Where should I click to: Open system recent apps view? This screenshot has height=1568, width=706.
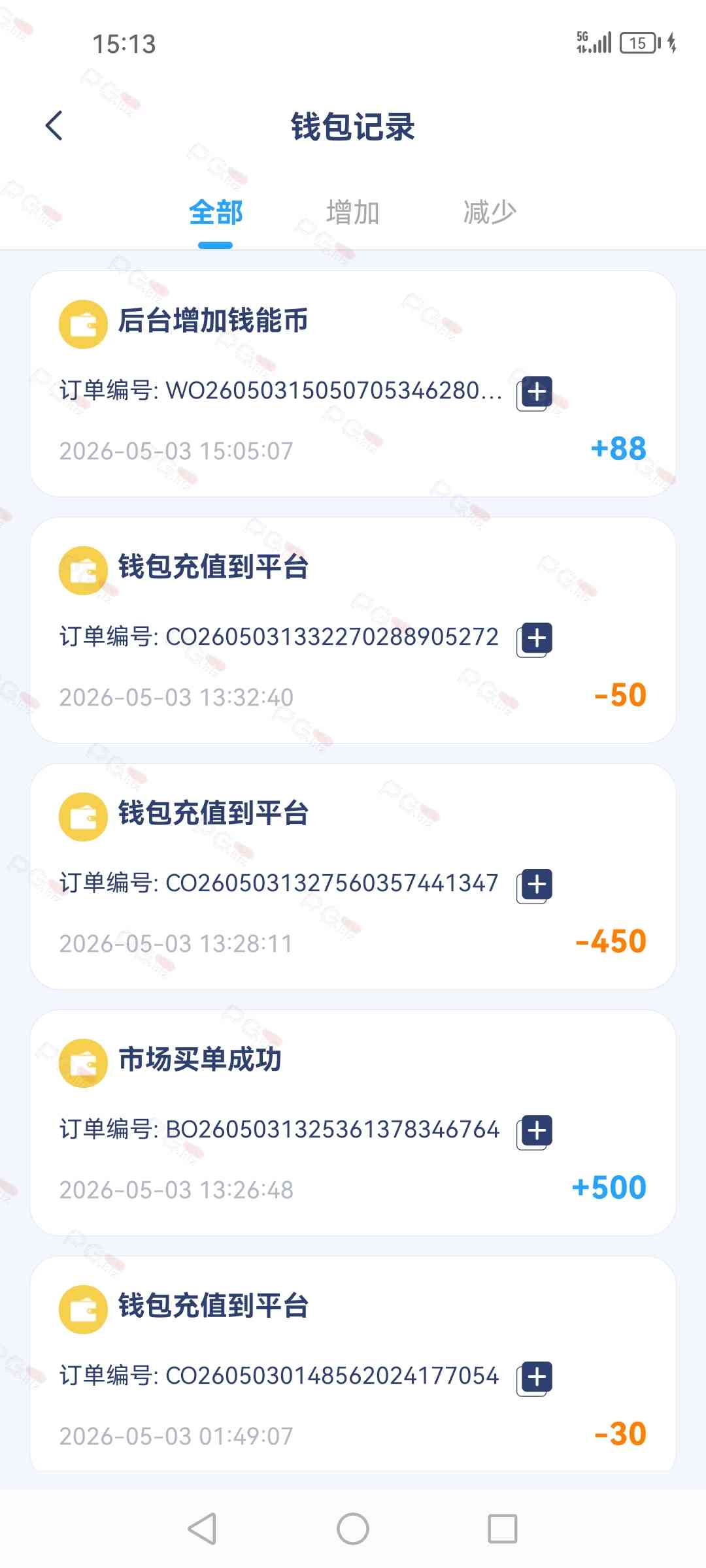(x=503, y=1529)
